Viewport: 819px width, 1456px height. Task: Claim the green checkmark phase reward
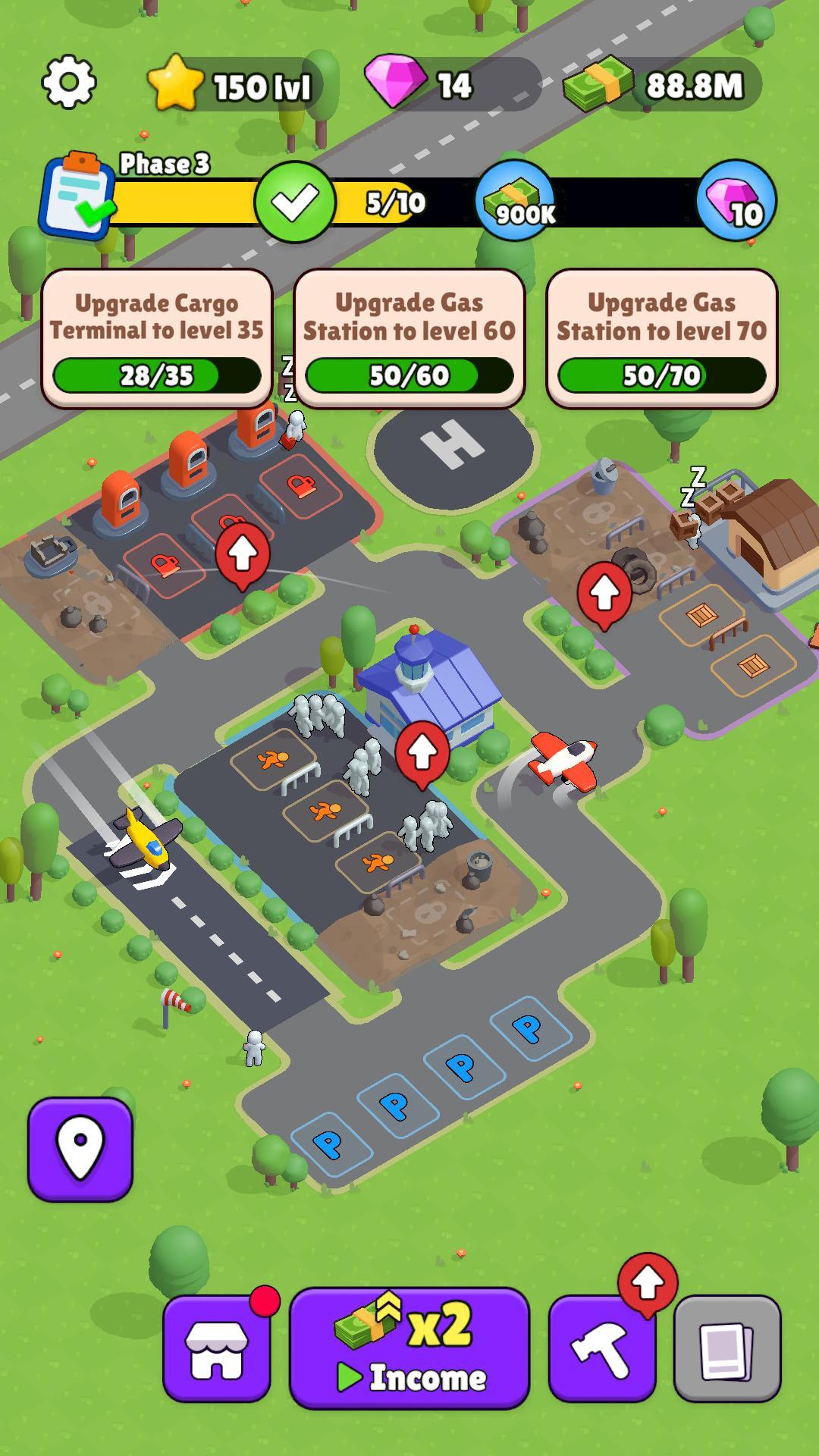tap(294, 202)
